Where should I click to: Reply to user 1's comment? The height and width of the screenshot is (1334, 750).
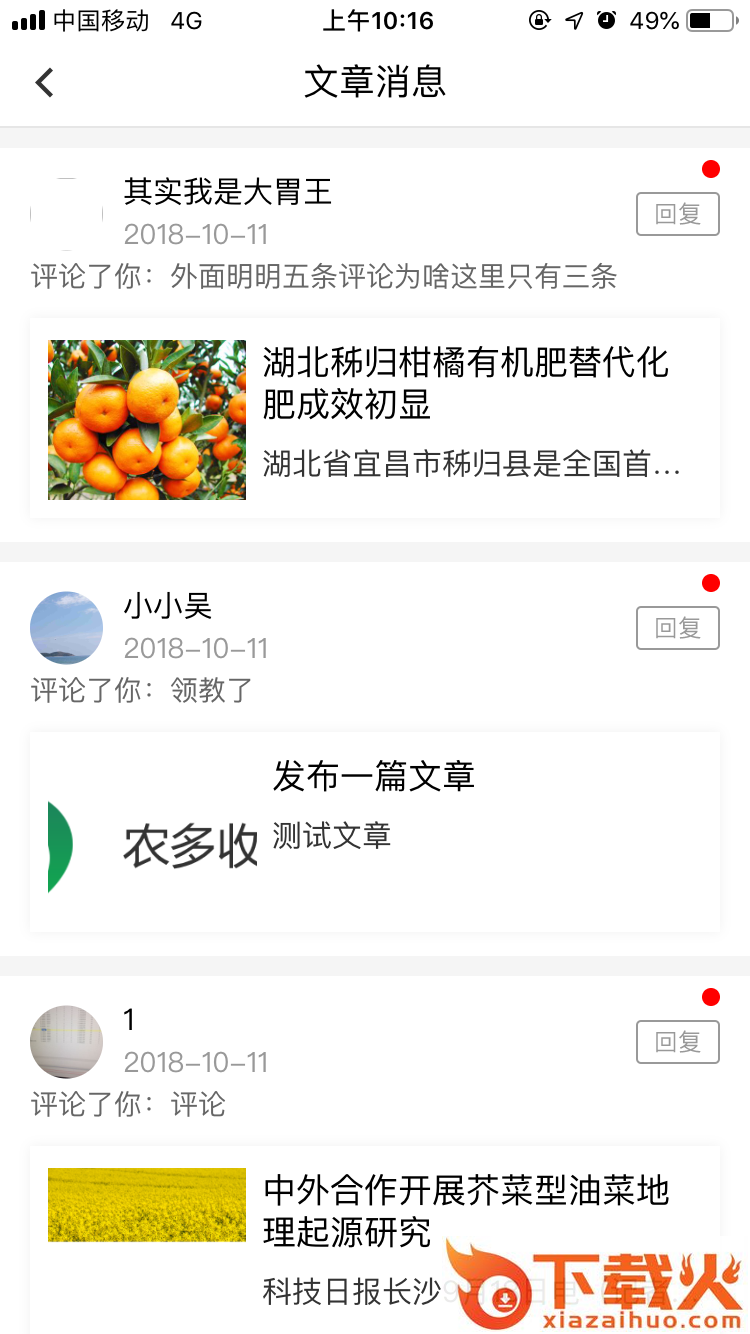pos(678,1042)
